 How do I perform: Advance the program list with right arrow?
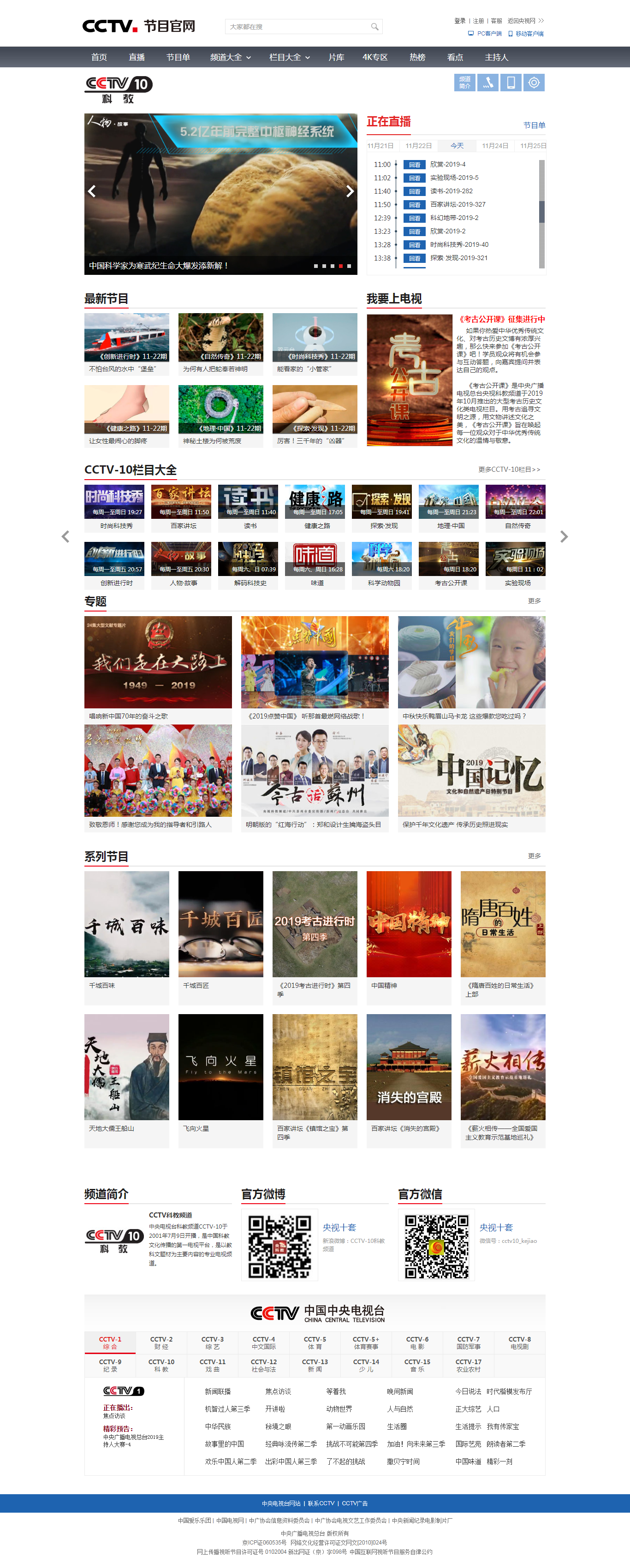pos(564,536)
